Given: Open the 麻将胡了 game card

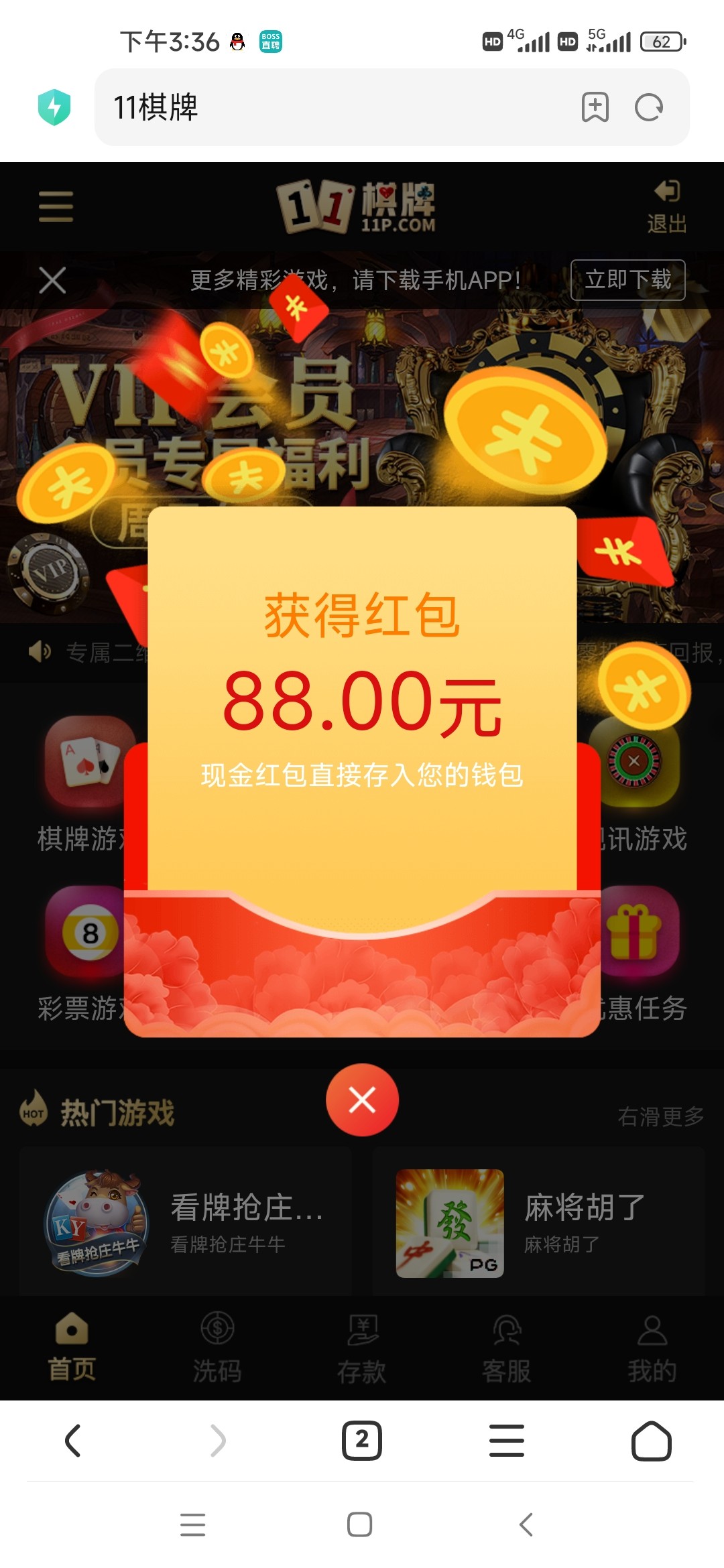Looking at the screenshot, I should 539,1222.
